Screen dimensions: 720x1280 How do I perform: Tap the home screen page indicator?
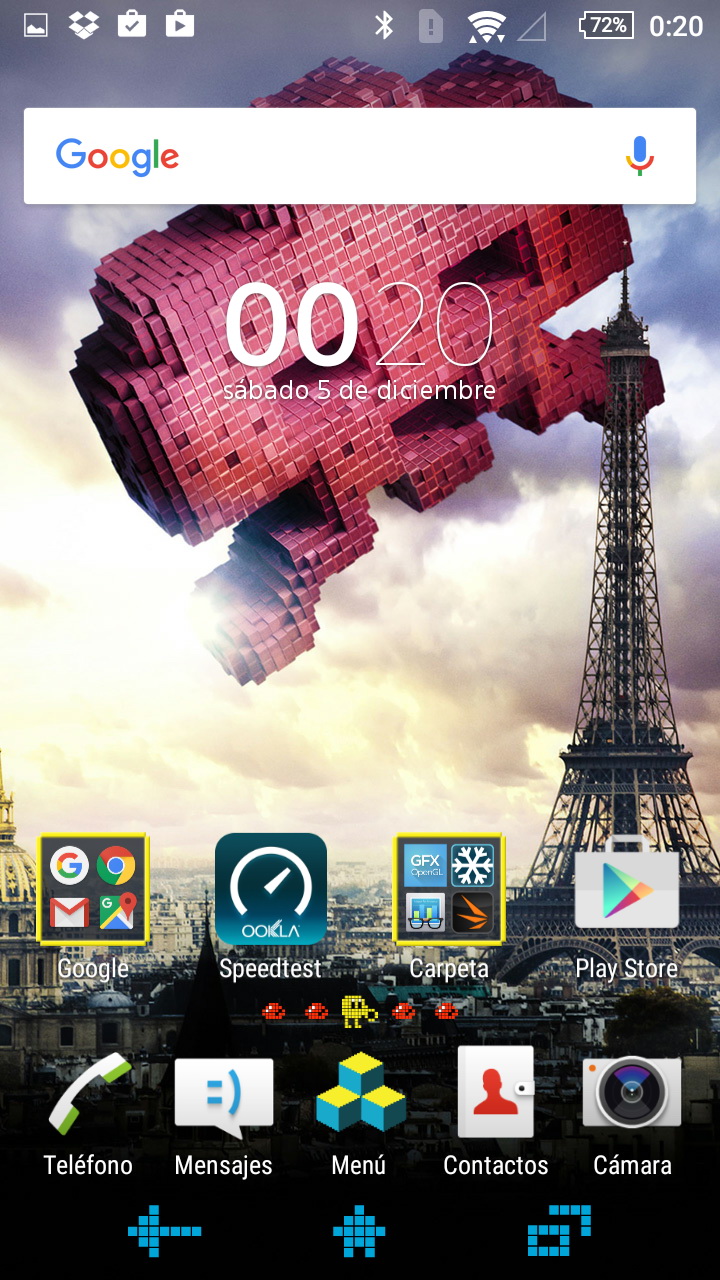[x=360, y=1011]
